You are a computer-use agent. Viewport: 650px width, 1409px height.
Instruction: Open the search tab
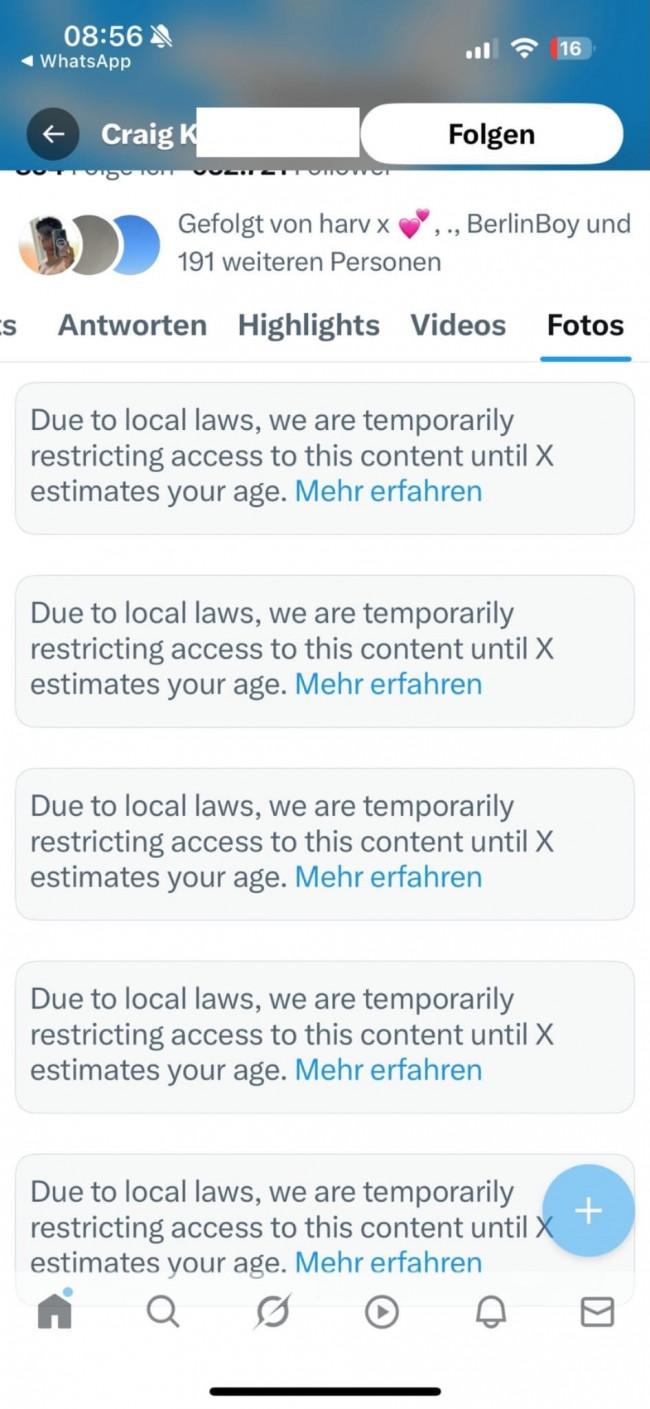click(x=163, y=1311)
